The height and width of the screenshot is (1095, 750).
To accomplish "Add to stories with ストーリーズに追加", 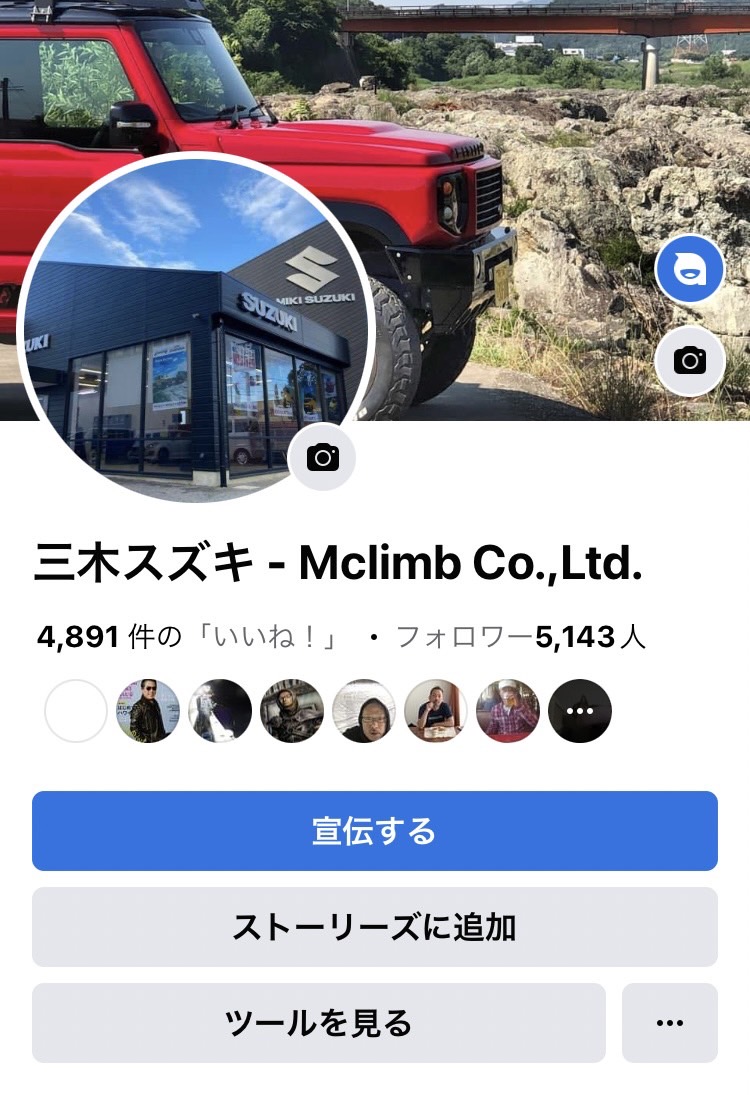I will point(374,927).
